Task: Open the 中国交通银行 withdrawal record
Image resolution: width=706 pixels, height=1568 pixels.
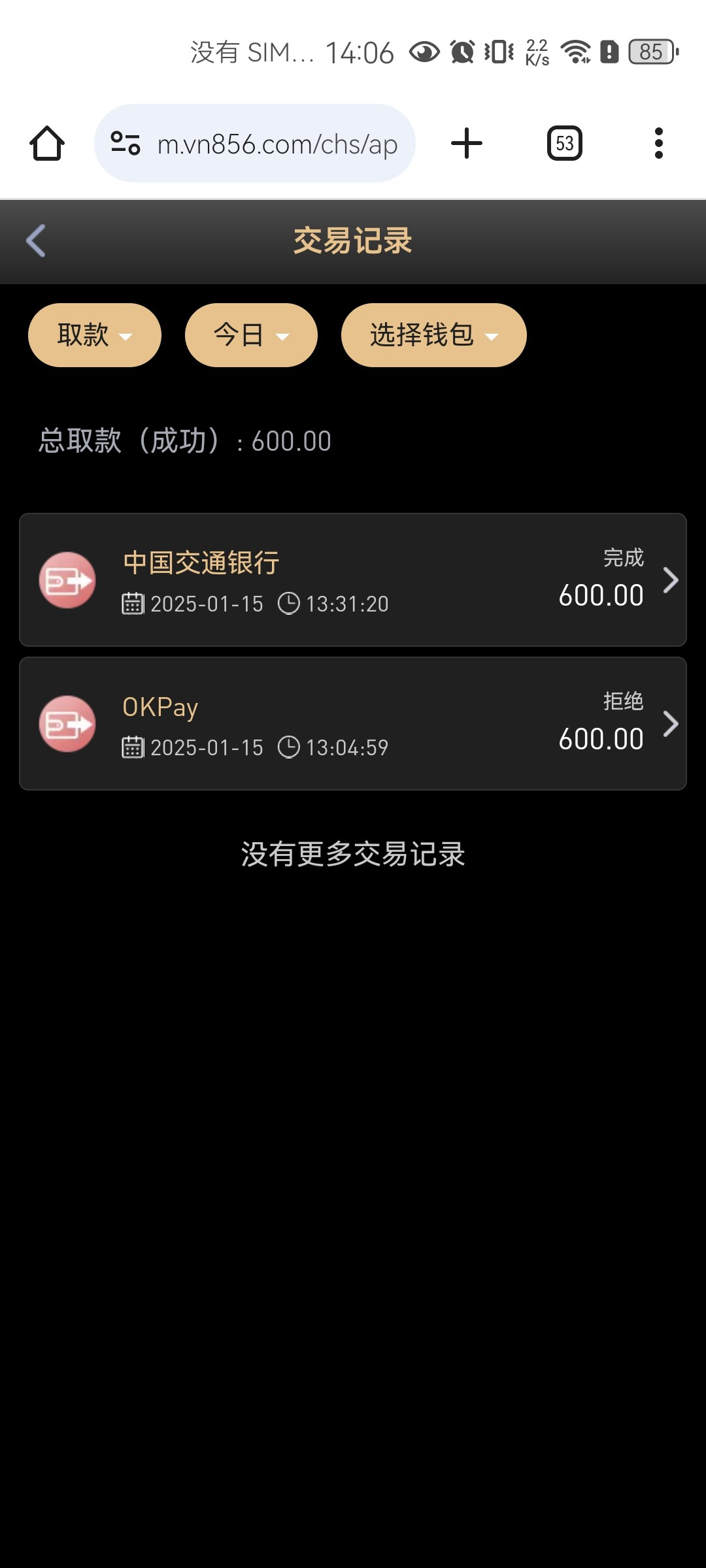Action: (353, 580)
